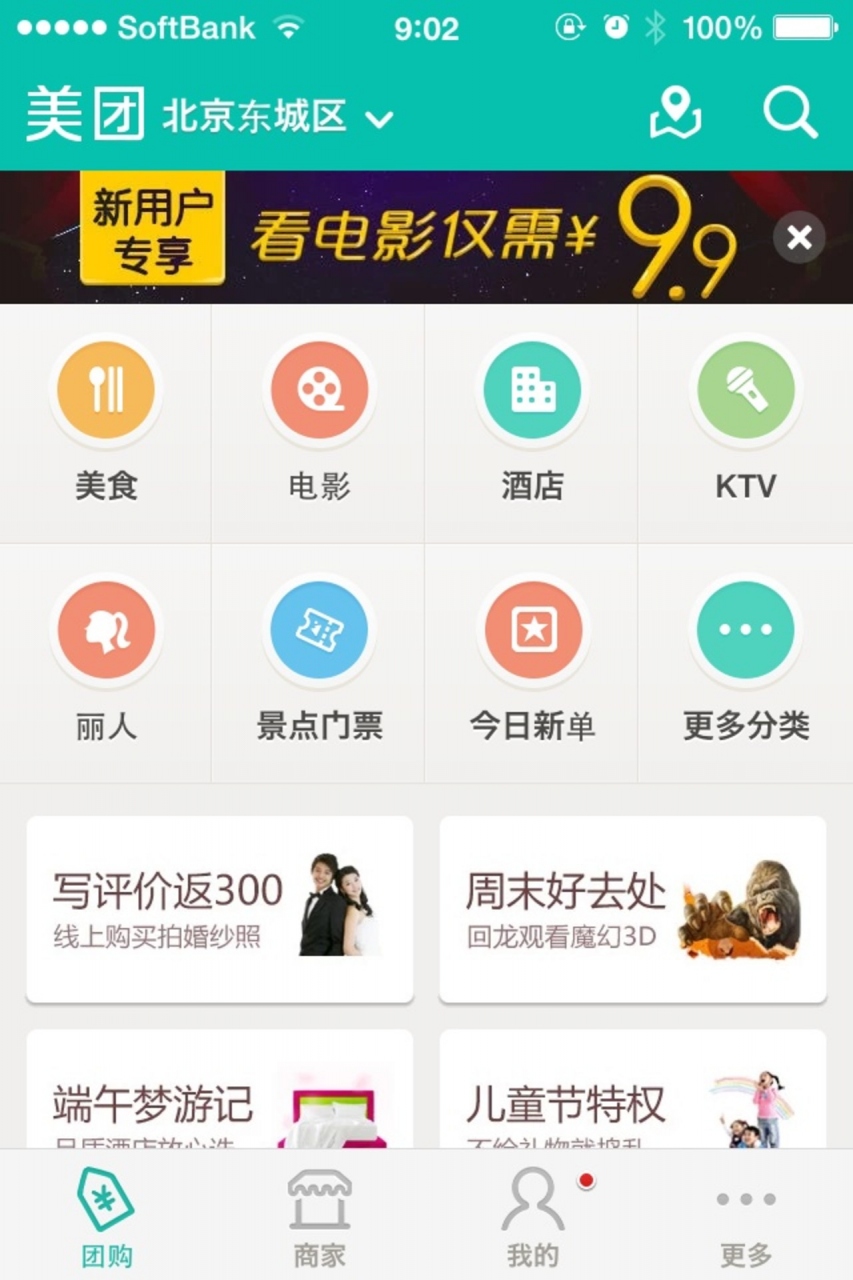Open the 美食 category
The height and width of the screenshot is (1280, 853).
106,420
